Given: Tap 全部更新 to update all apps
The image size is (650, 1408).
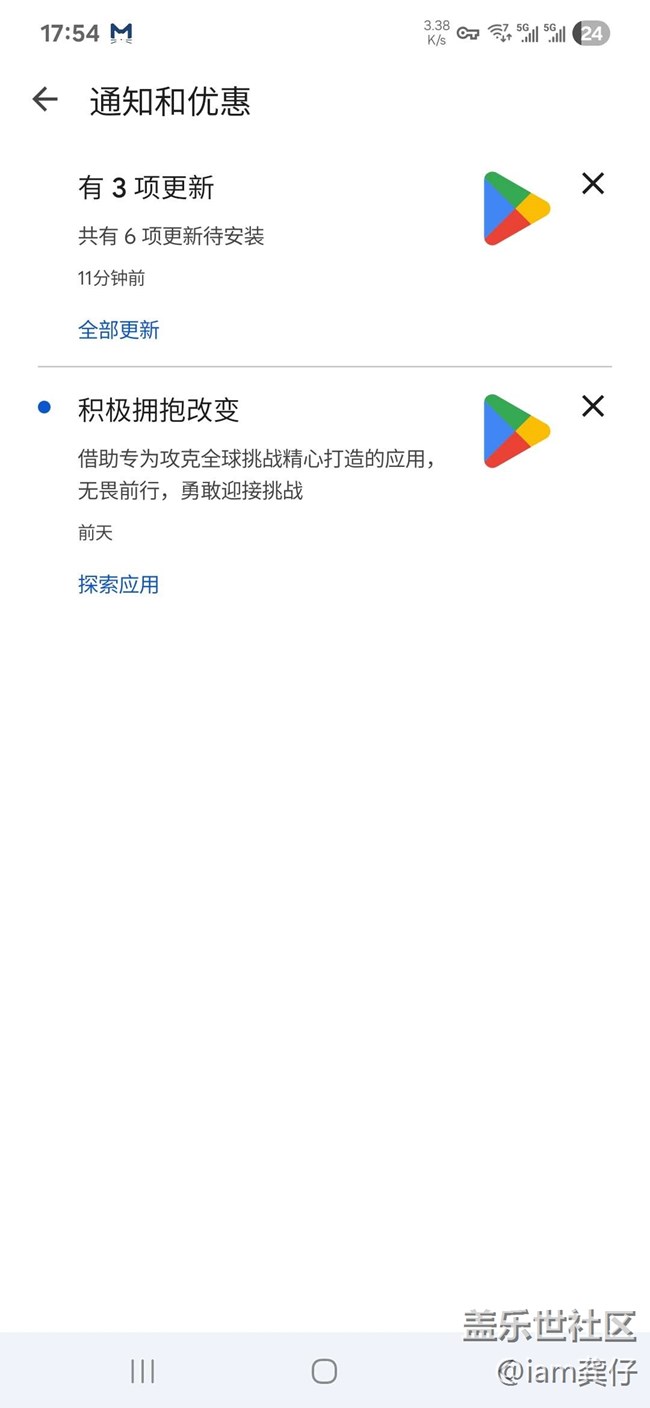Looking at the screenshot, I should [x=119, y=330].
